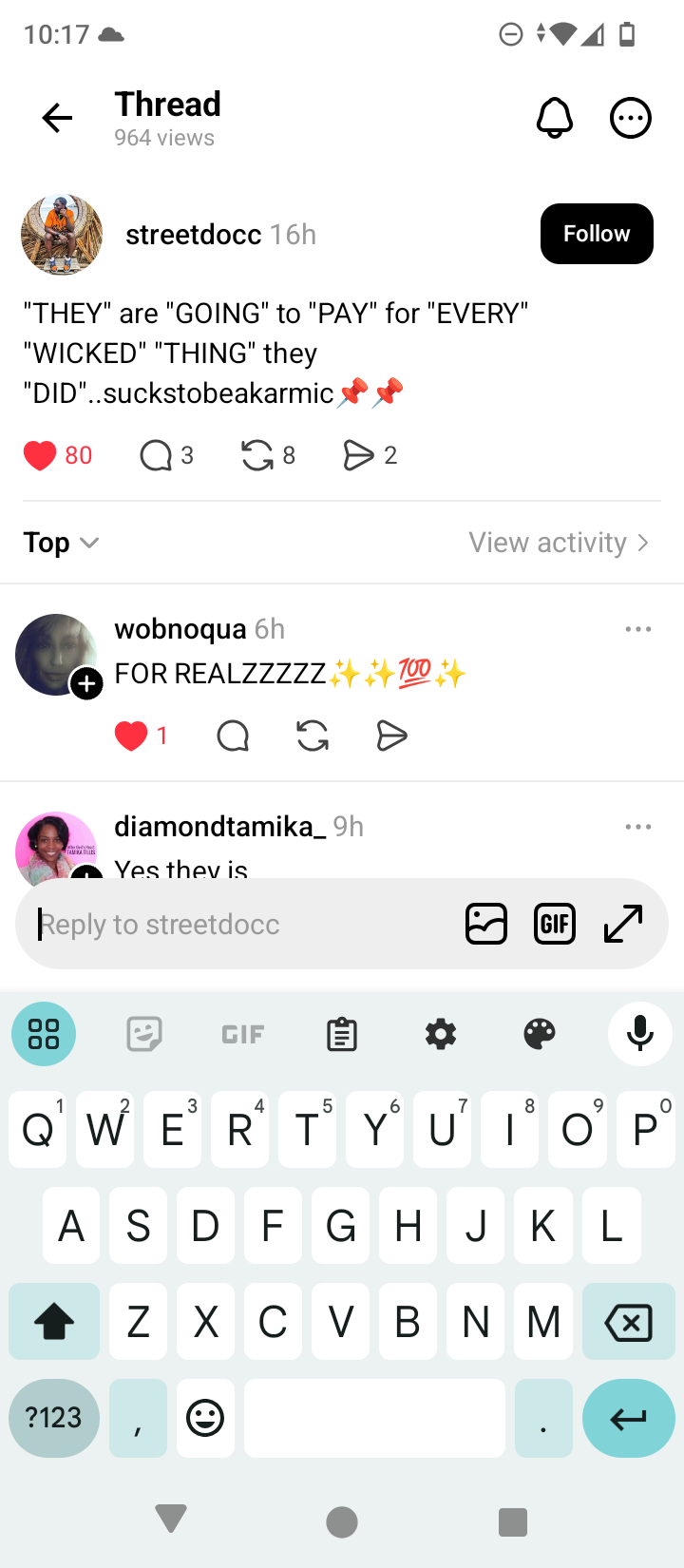
Task: Attach an image to the reply
Action: [x=486, y=924]
